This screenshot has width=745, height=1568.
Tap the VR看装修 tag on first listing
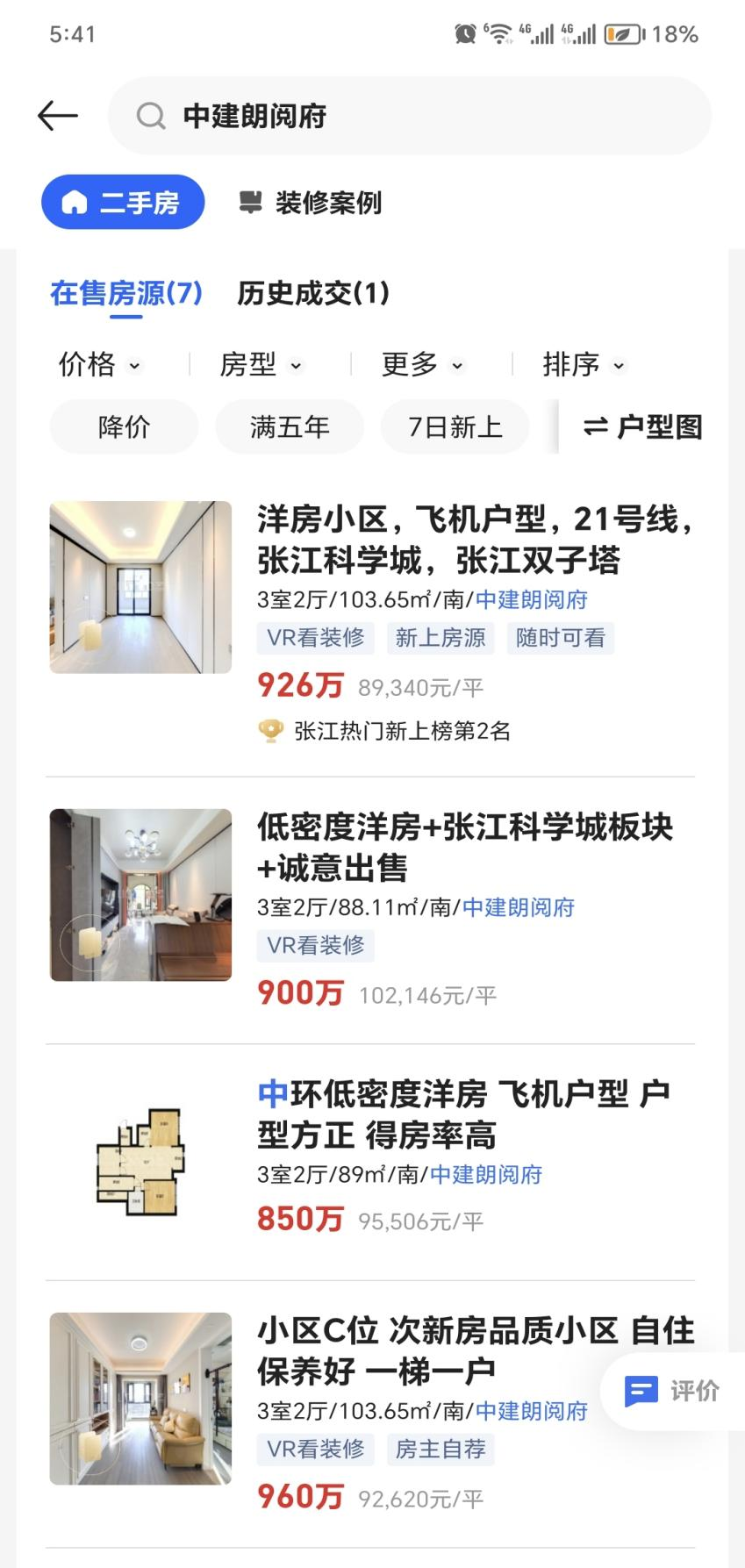tap(315, 638)
